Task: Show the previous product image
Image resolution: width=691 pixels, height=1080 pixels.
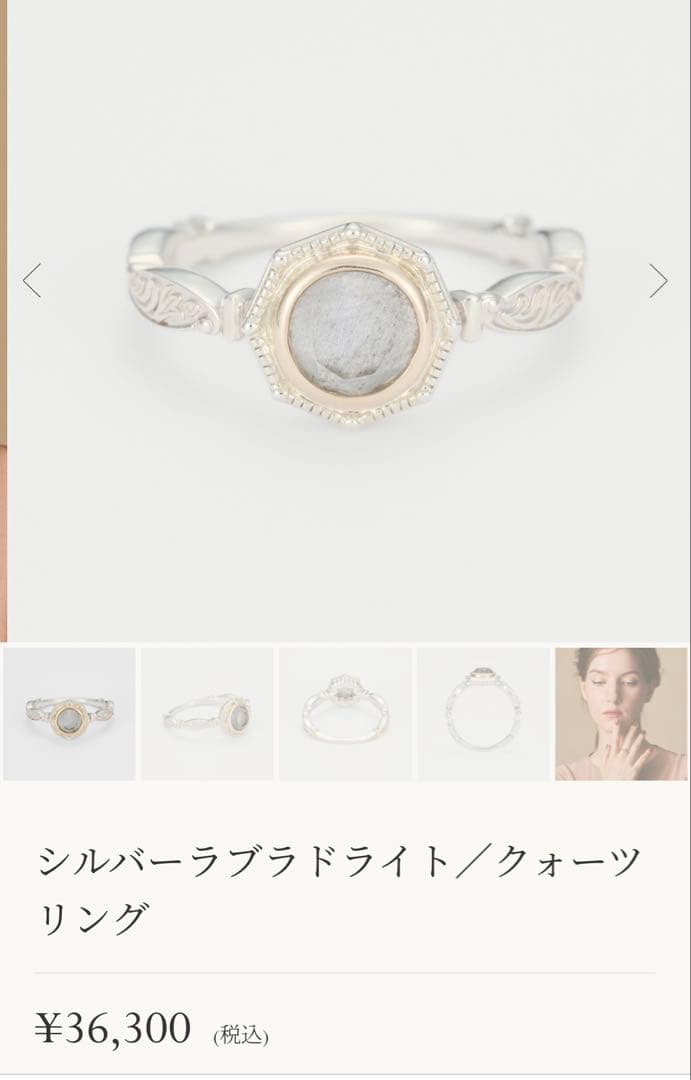Action: point(32,281)
